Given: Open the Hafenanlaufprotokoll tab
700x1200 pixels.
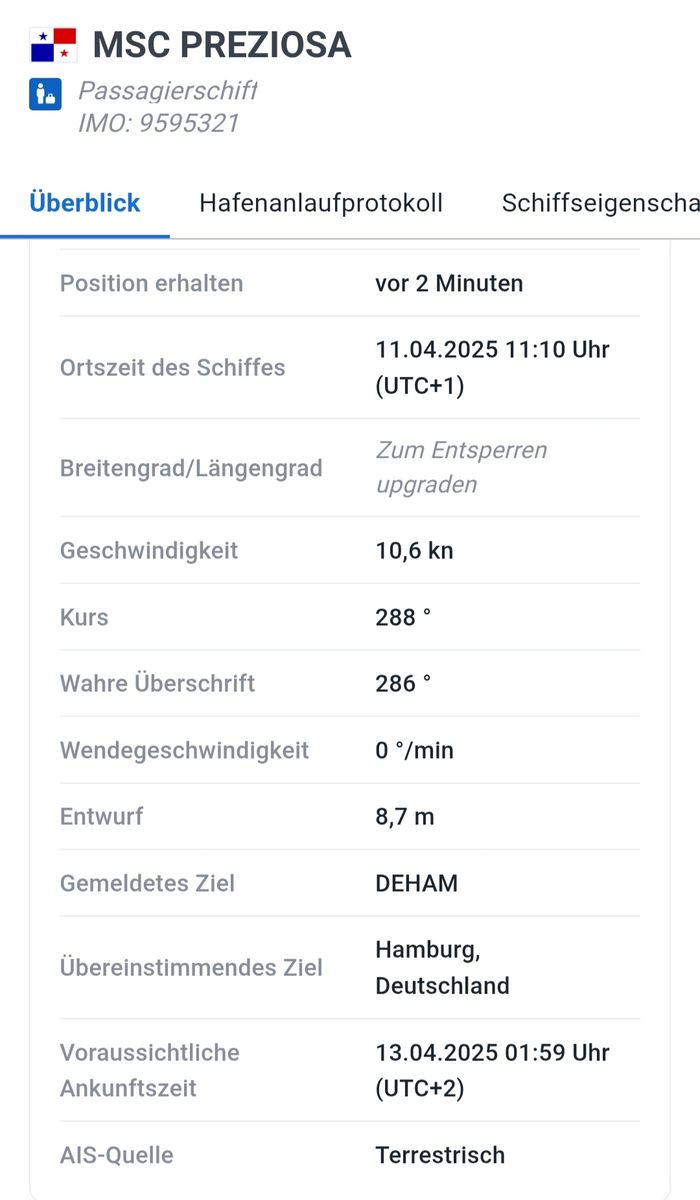Looking at the screenshot, I should pyautogui.click(x=321, y=203).
